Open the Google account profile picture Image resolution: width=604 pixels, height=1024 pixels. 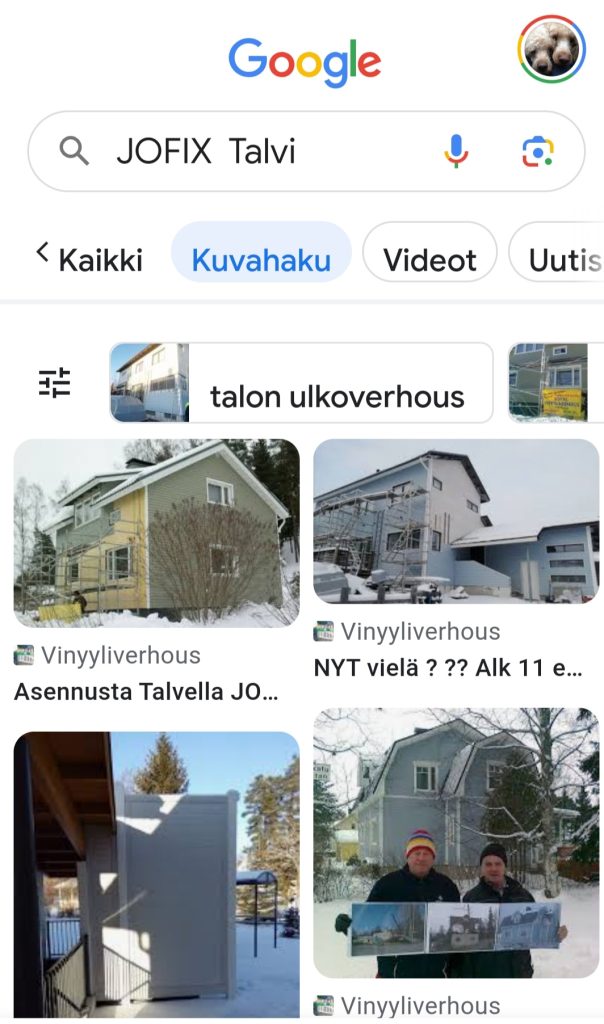pos(551,48)
